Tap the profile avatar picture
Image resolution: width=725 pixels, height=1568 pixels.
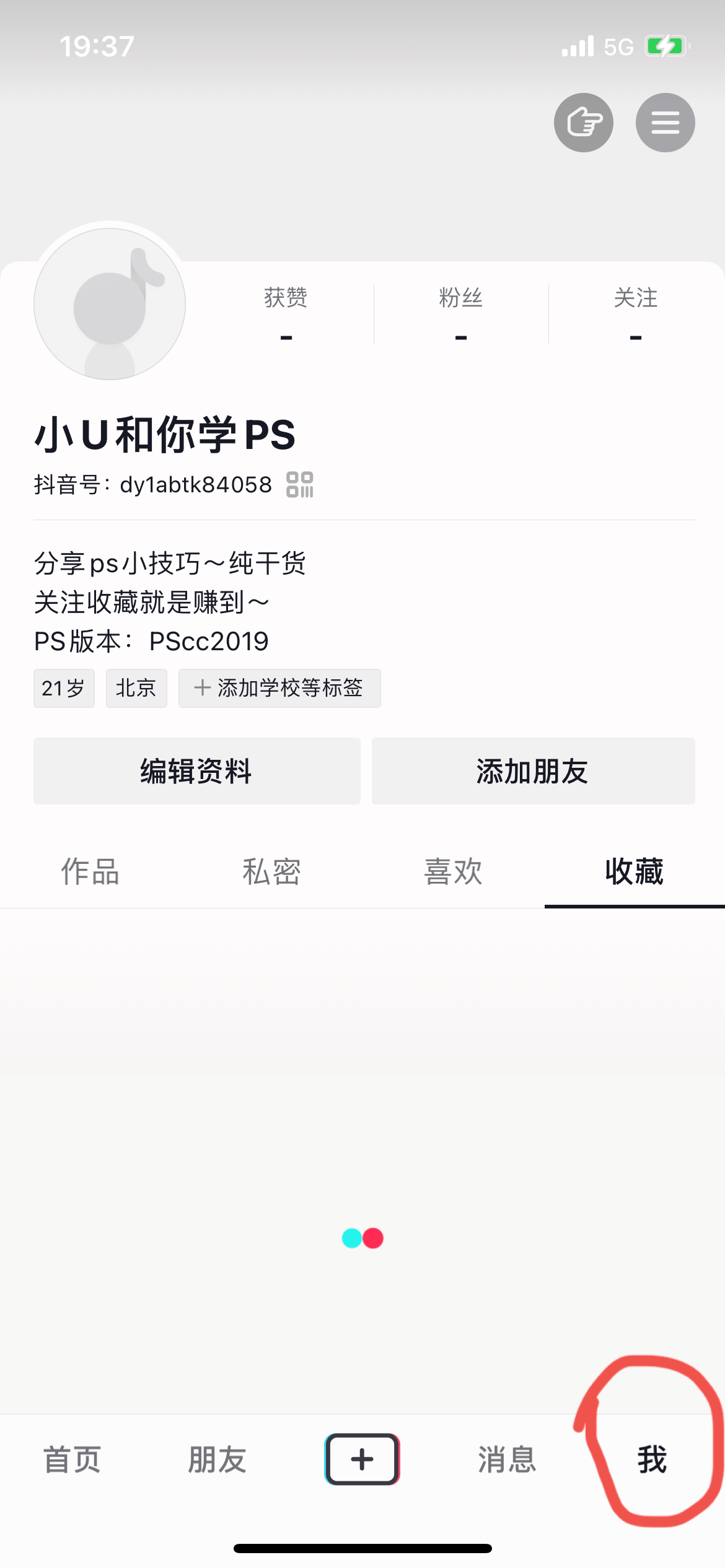tap(110, 303)
